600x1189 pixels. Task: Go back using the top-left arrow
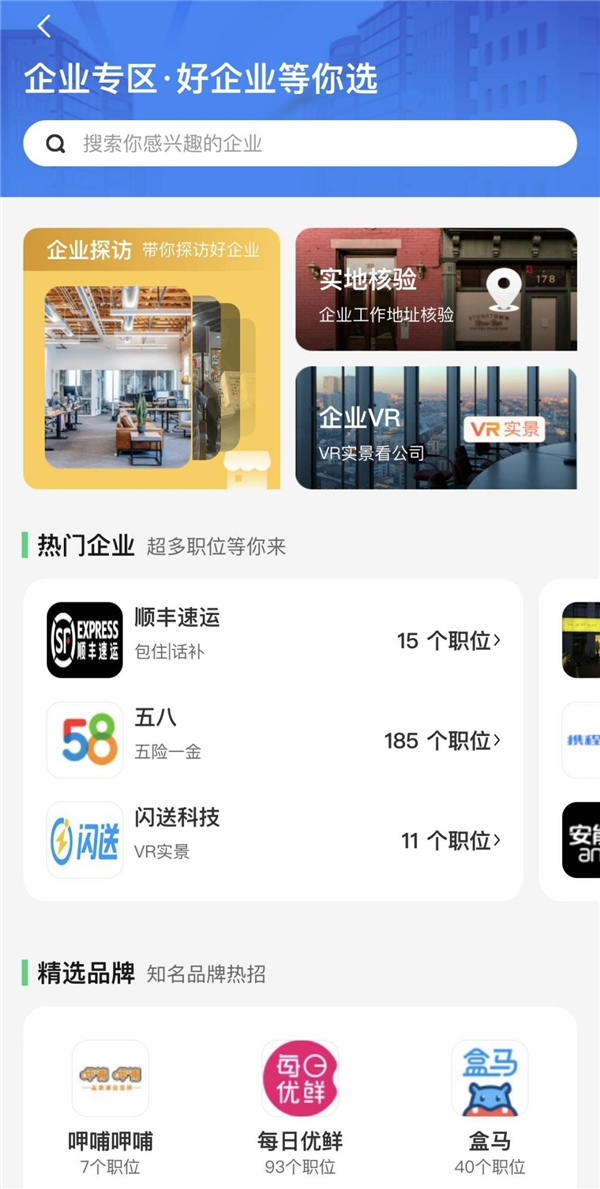coord(44,26)
